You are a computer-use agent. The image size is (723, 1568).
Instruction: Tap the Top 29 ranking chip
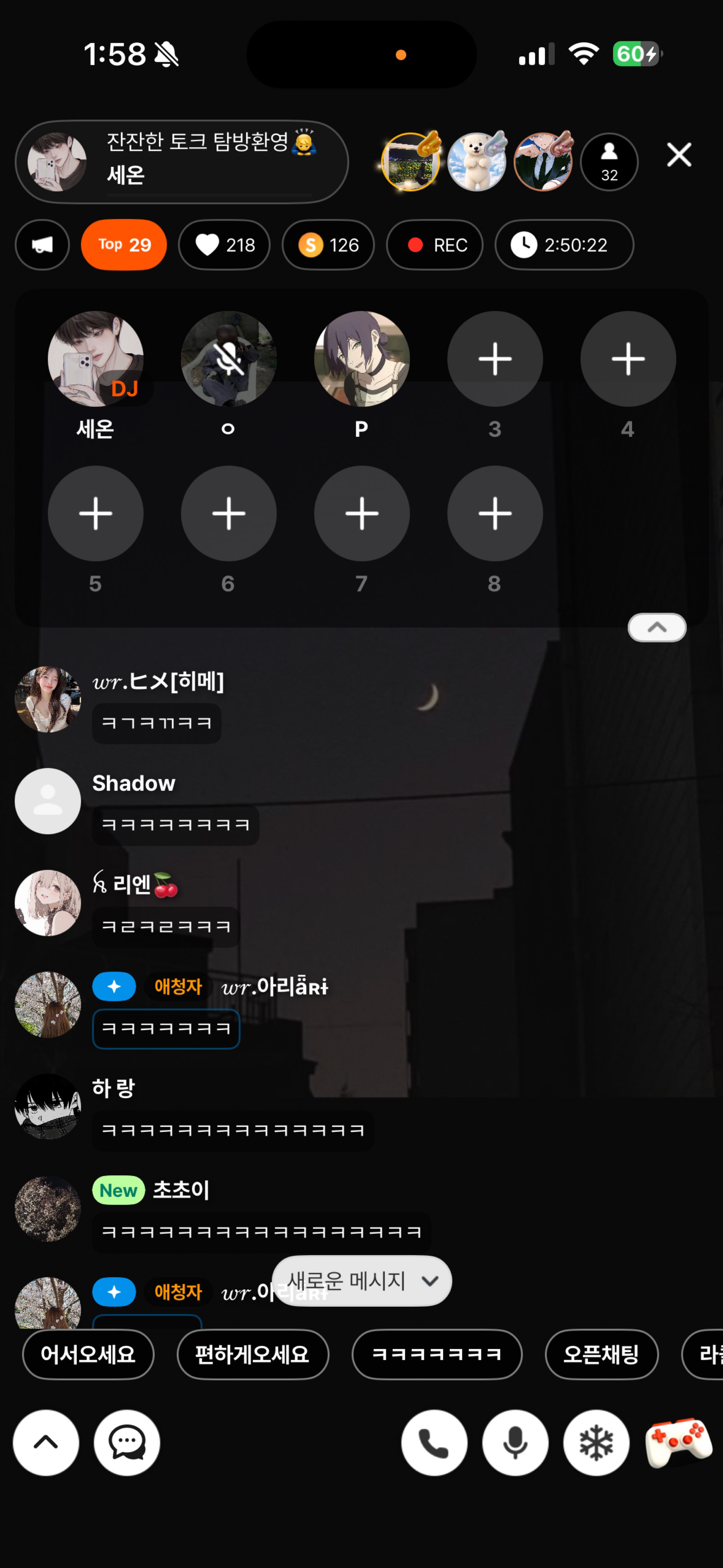click(124, 245)
